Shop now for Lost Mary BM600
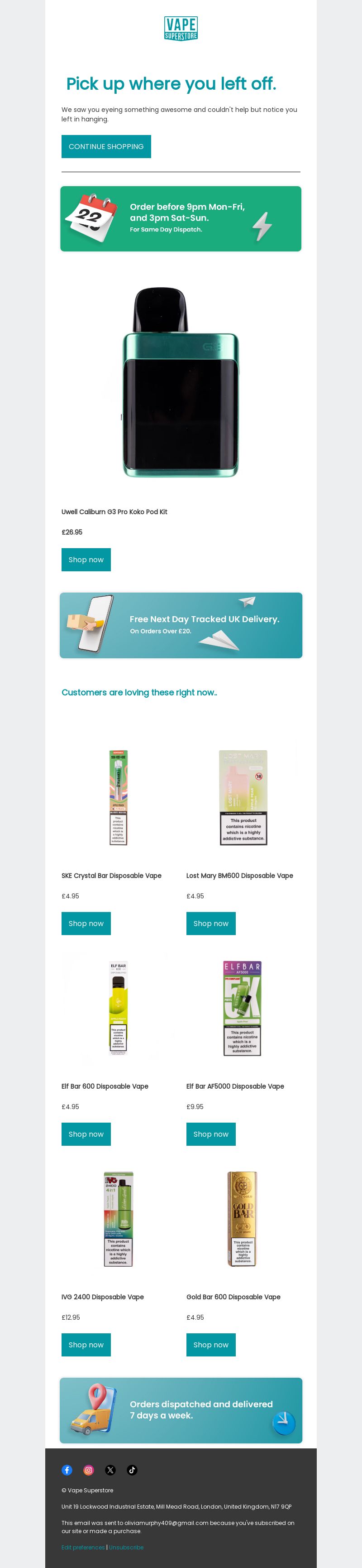Screen dimensions: 362x1568 [x=210, y=923]
